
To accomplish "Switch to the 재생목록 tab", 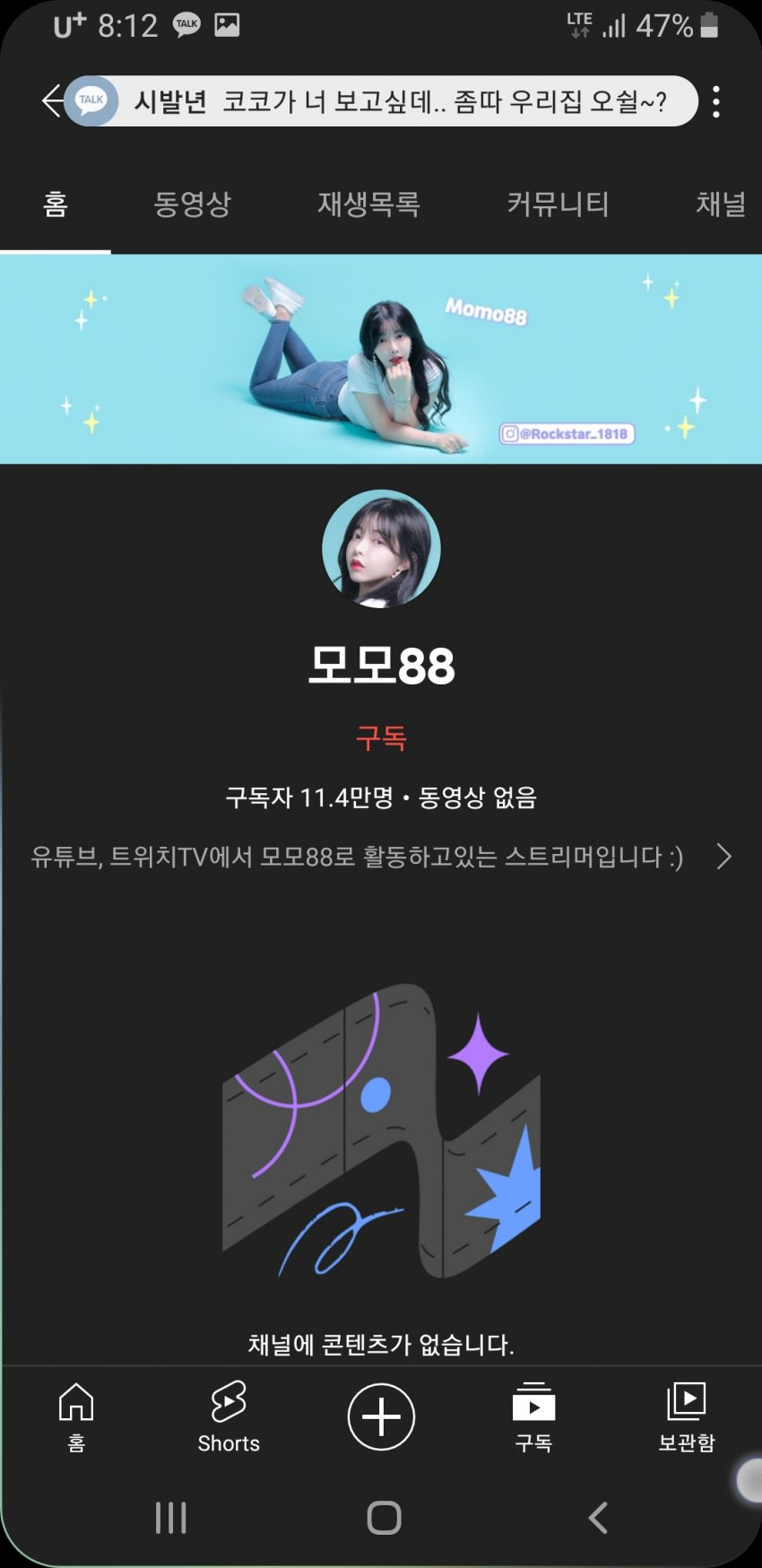I will click(x=368, y=205).
